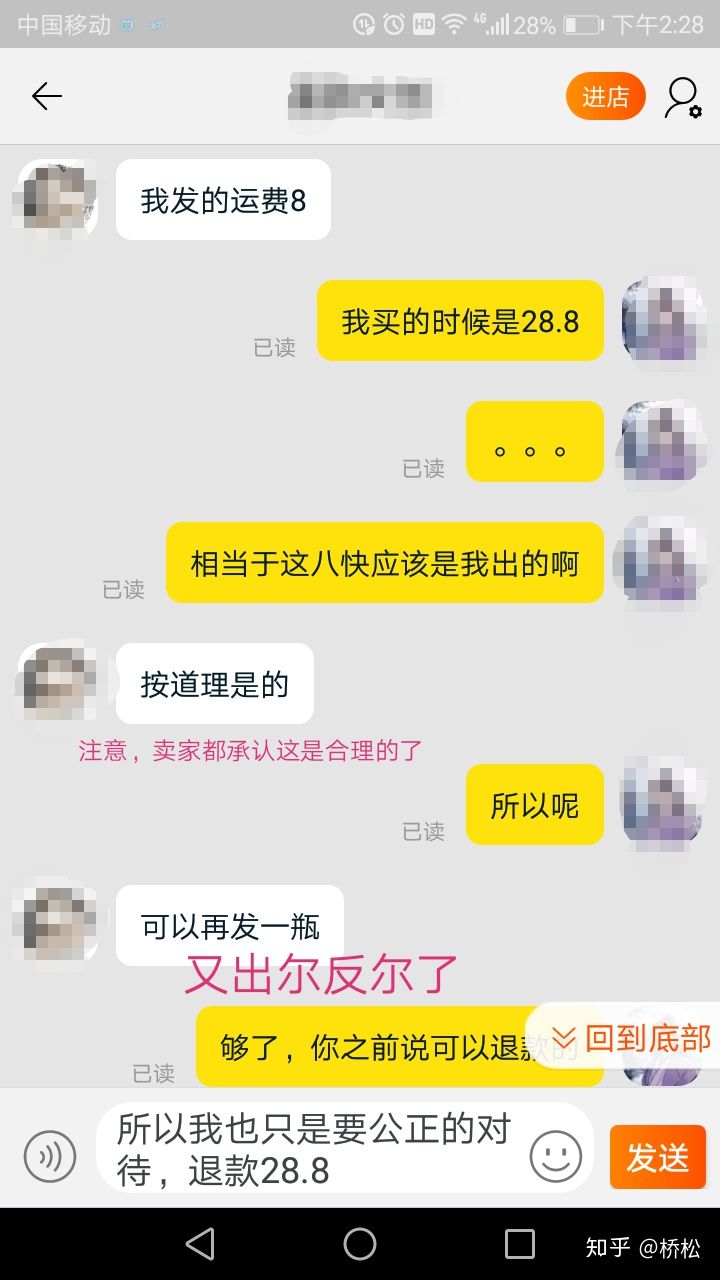Open seller avatar beside 我发的运费8
The height and width of the screenshot is (1280, 720).
pos(57,199)
